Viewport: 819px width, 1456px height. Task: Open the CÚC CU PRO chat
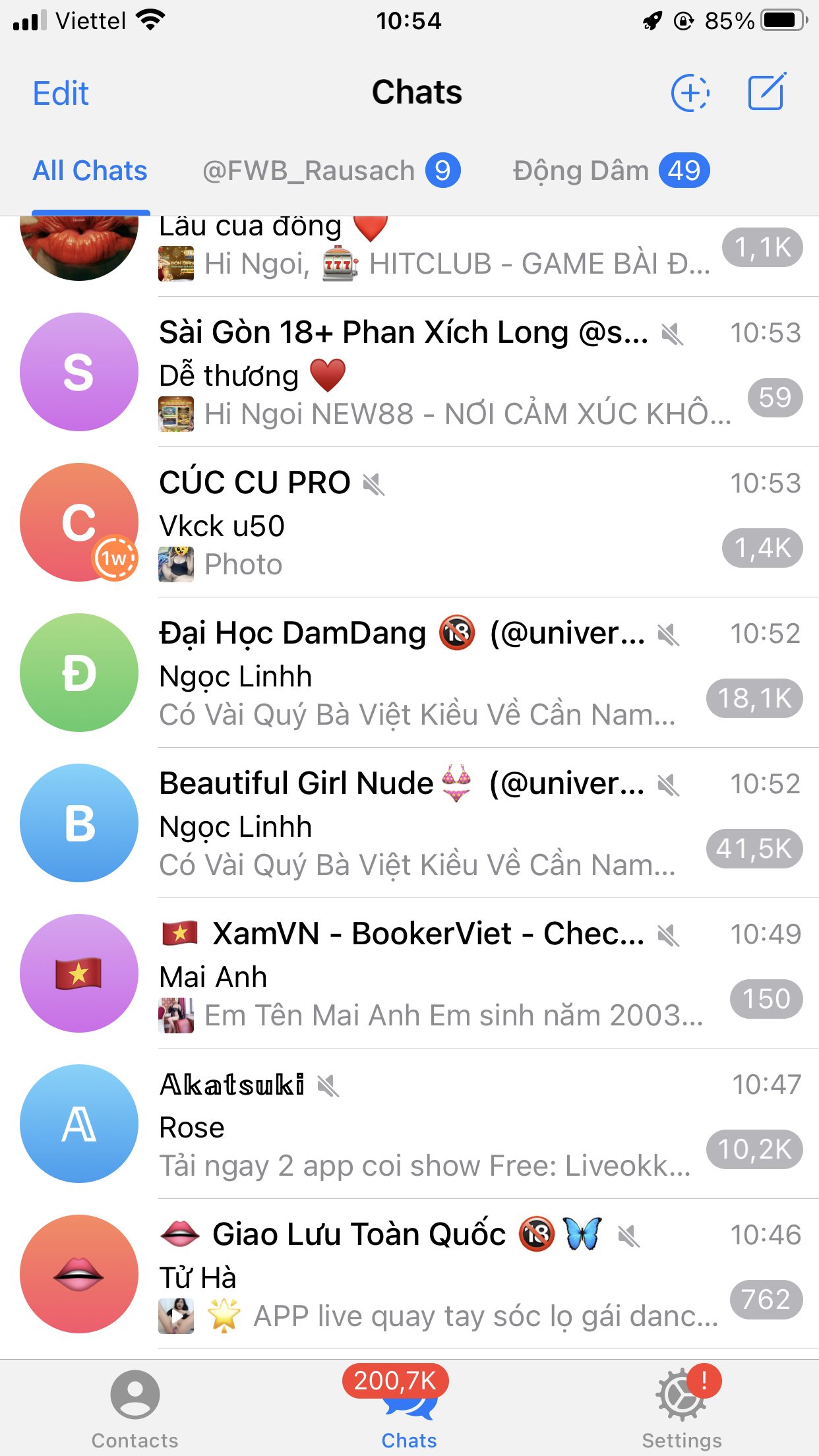tap(422, 523)
